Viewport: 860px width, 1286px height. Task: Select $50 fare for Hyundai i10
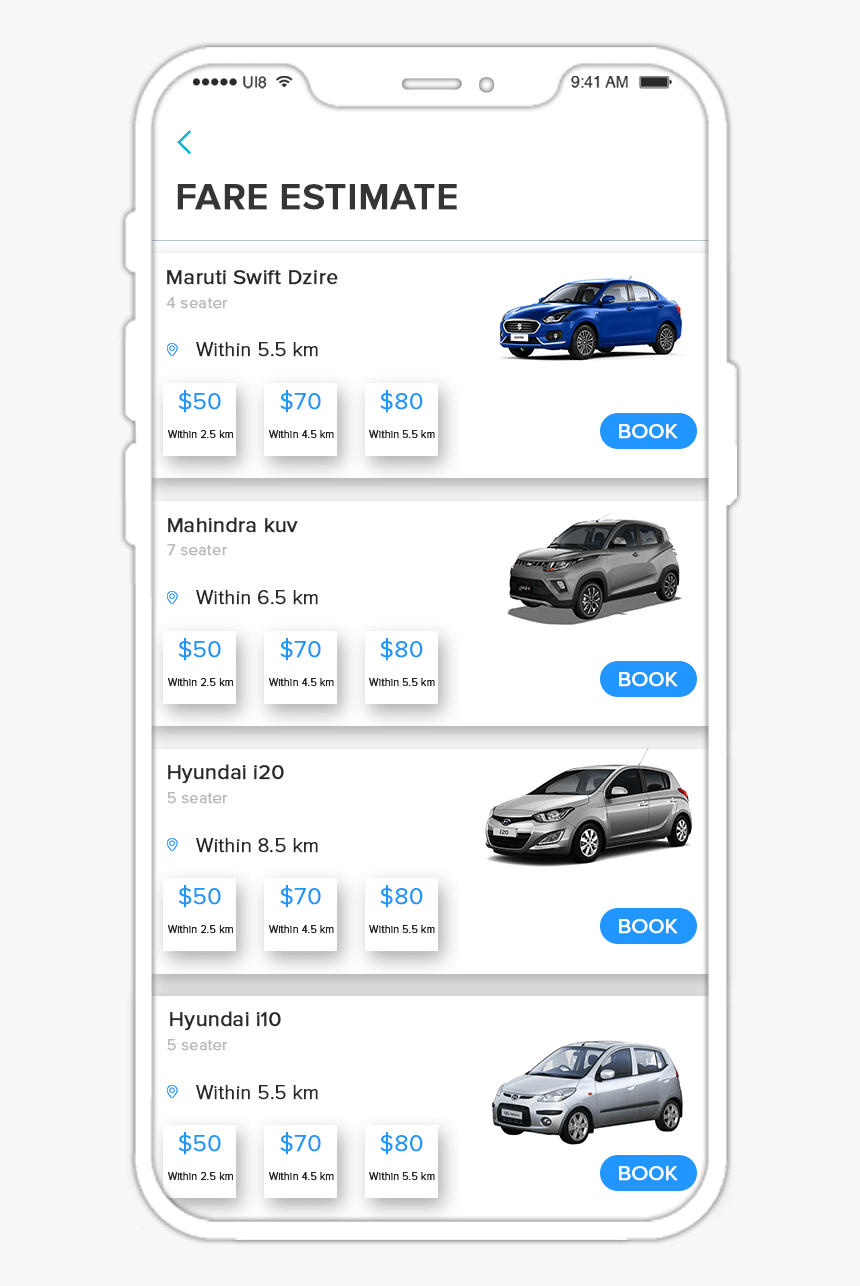200,1160
